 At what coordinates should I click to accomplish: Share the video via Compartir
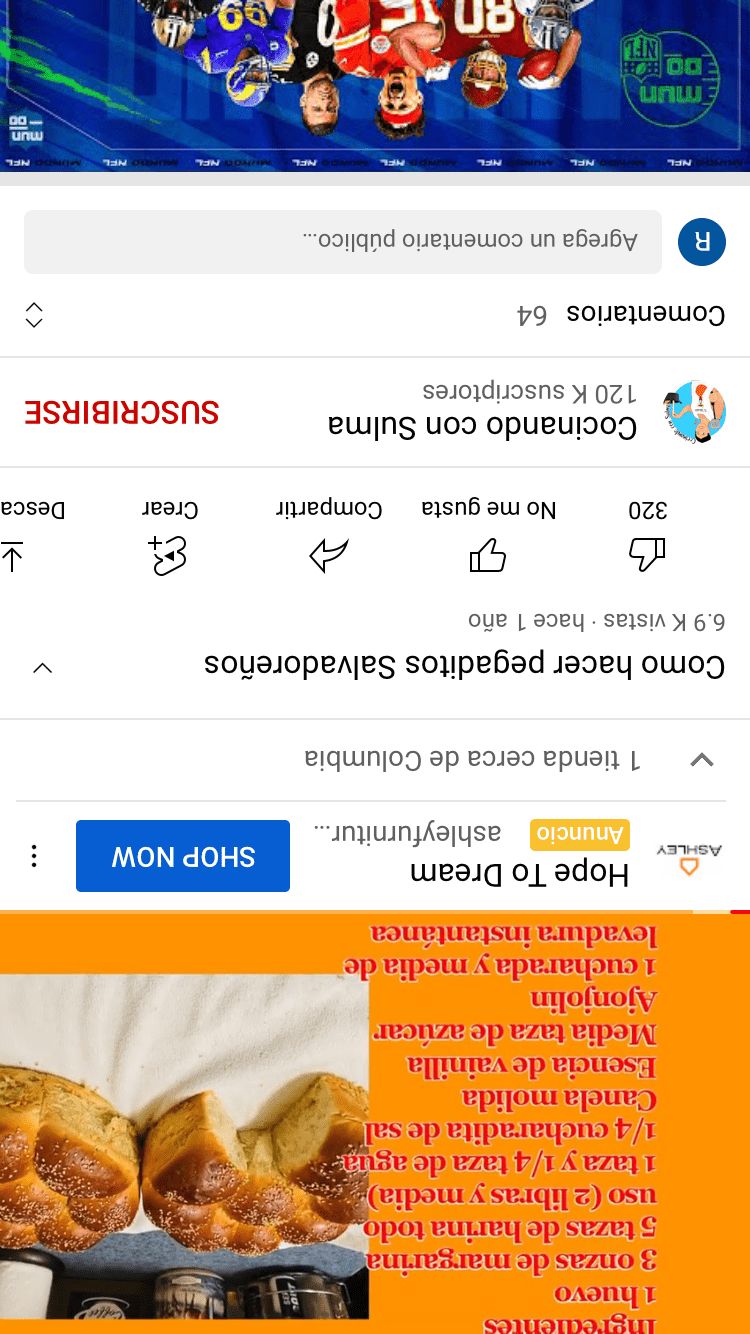[x=329, y=540]
